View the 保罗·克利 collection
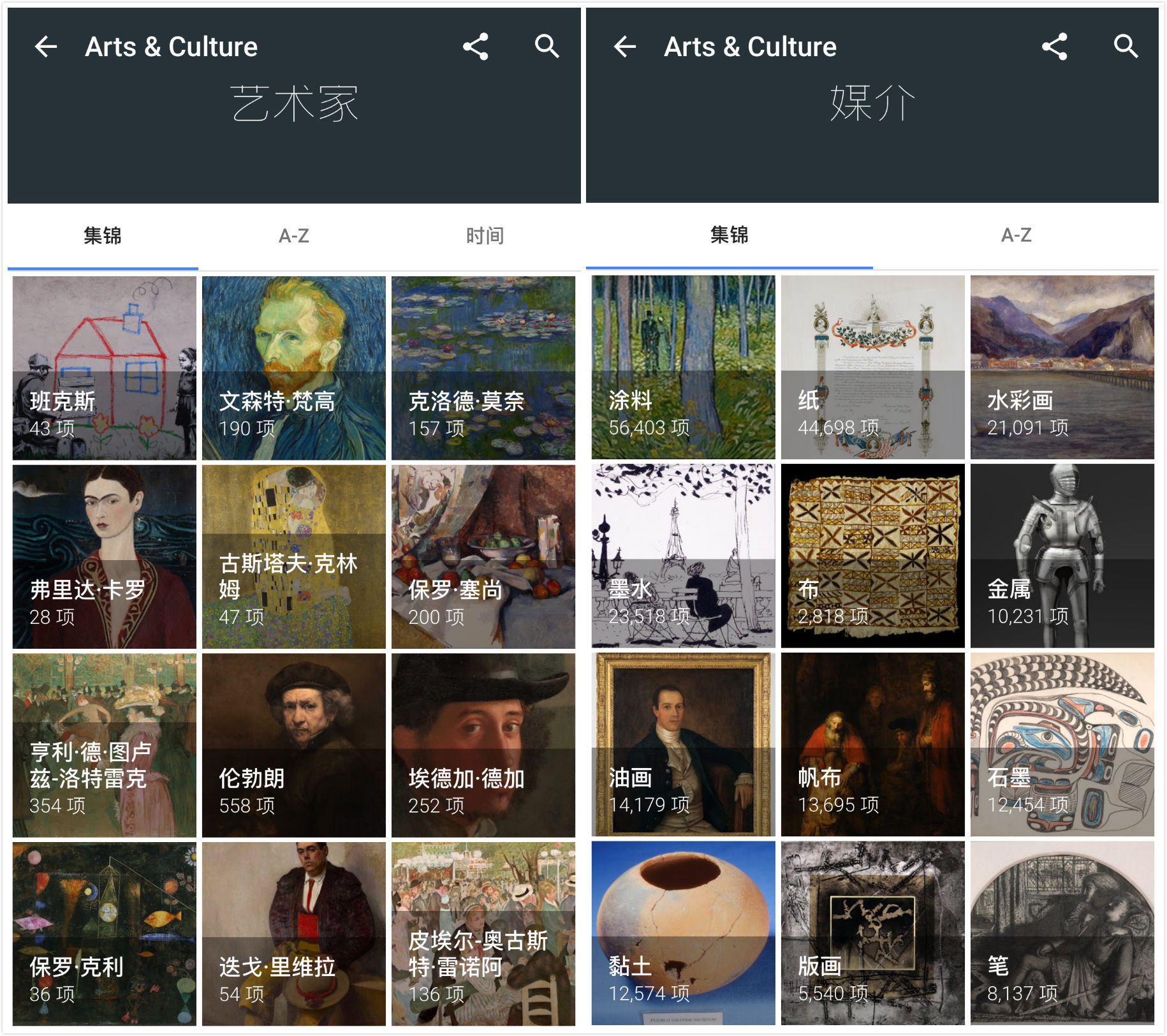1167x1036 pixels. [x=104, y=933]
